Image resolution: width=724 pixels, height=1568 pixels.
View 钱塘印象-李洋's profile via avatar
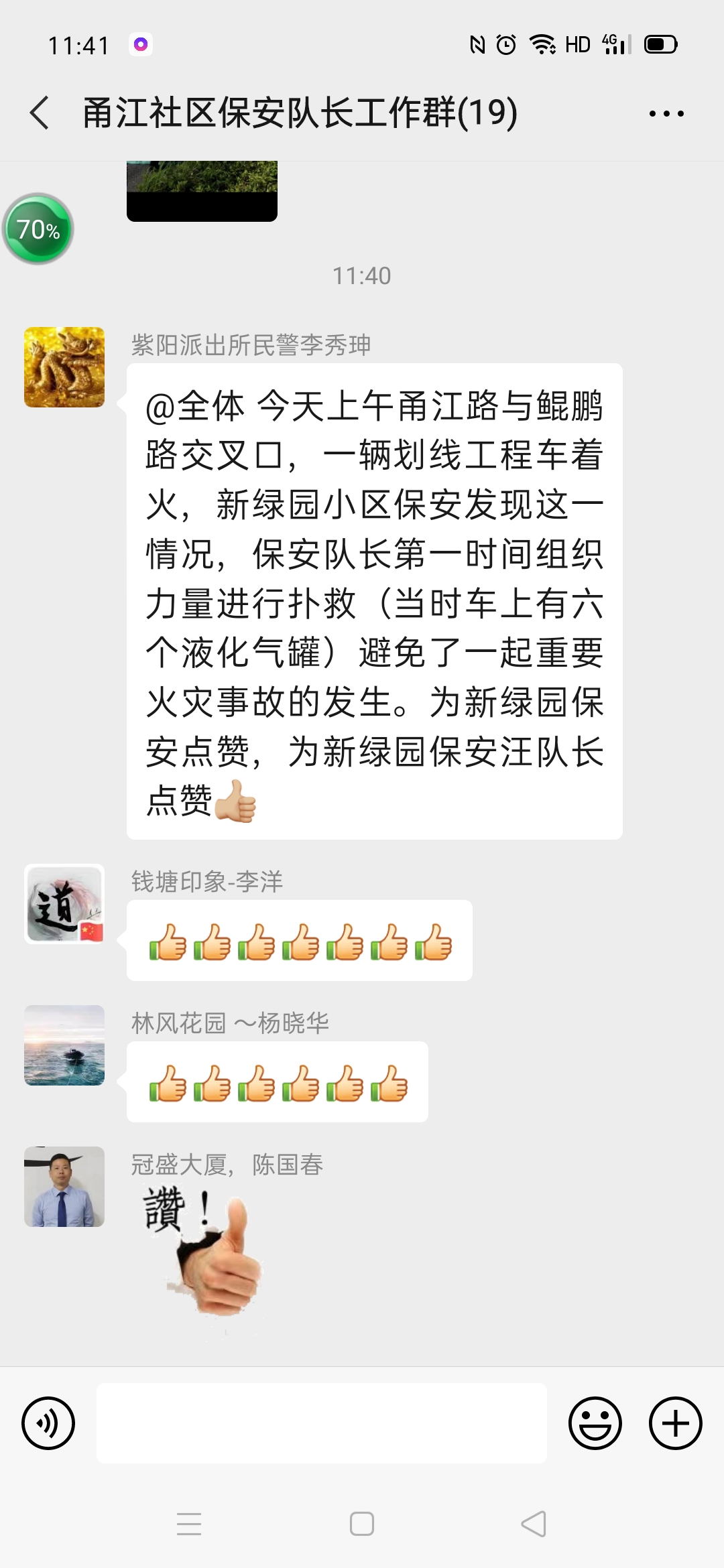tap(64, 904)
